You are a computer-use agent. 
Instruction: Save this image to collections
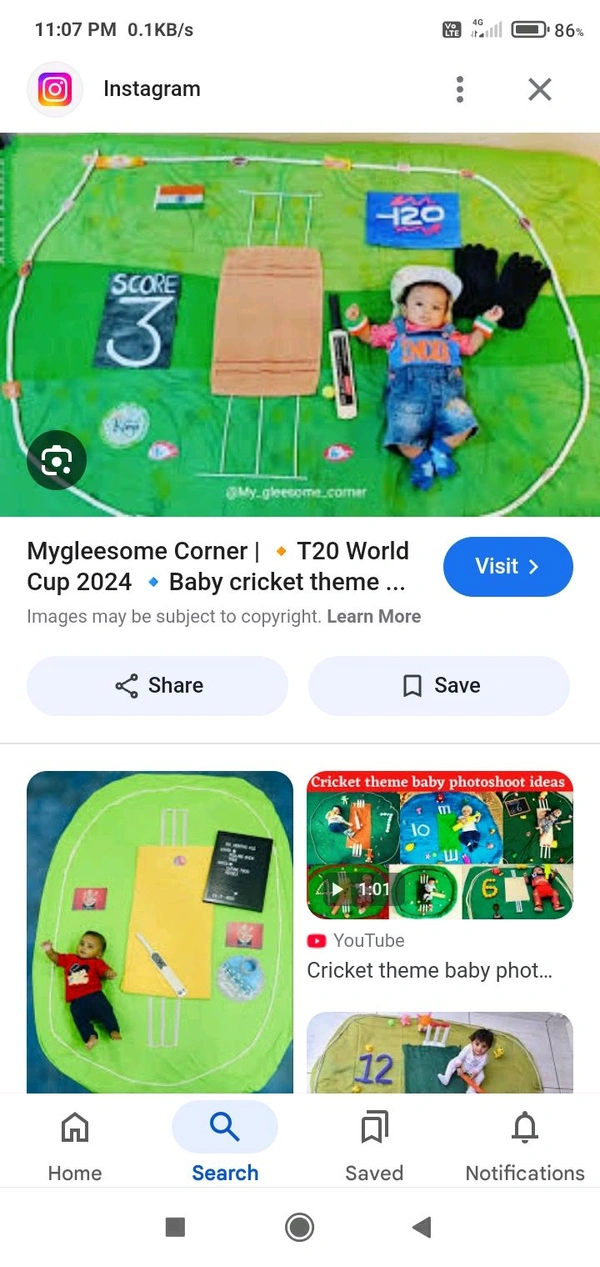click(x=439, y=685)
